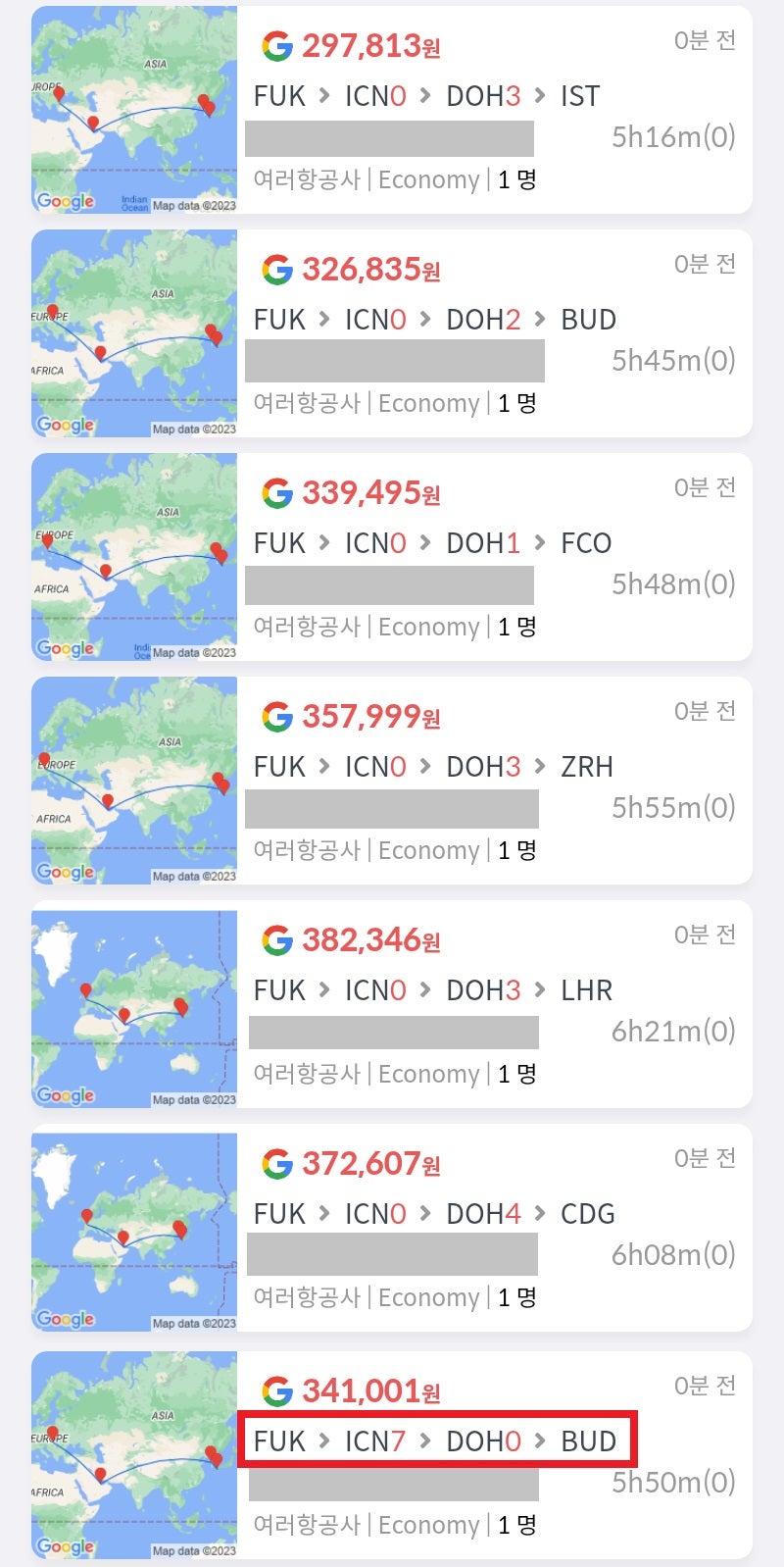Image resolution: width=784 pixels, height=1567 pixels.
Task: Expand the chevron between FUK and ICN on IST card
Action: point(323,95)
